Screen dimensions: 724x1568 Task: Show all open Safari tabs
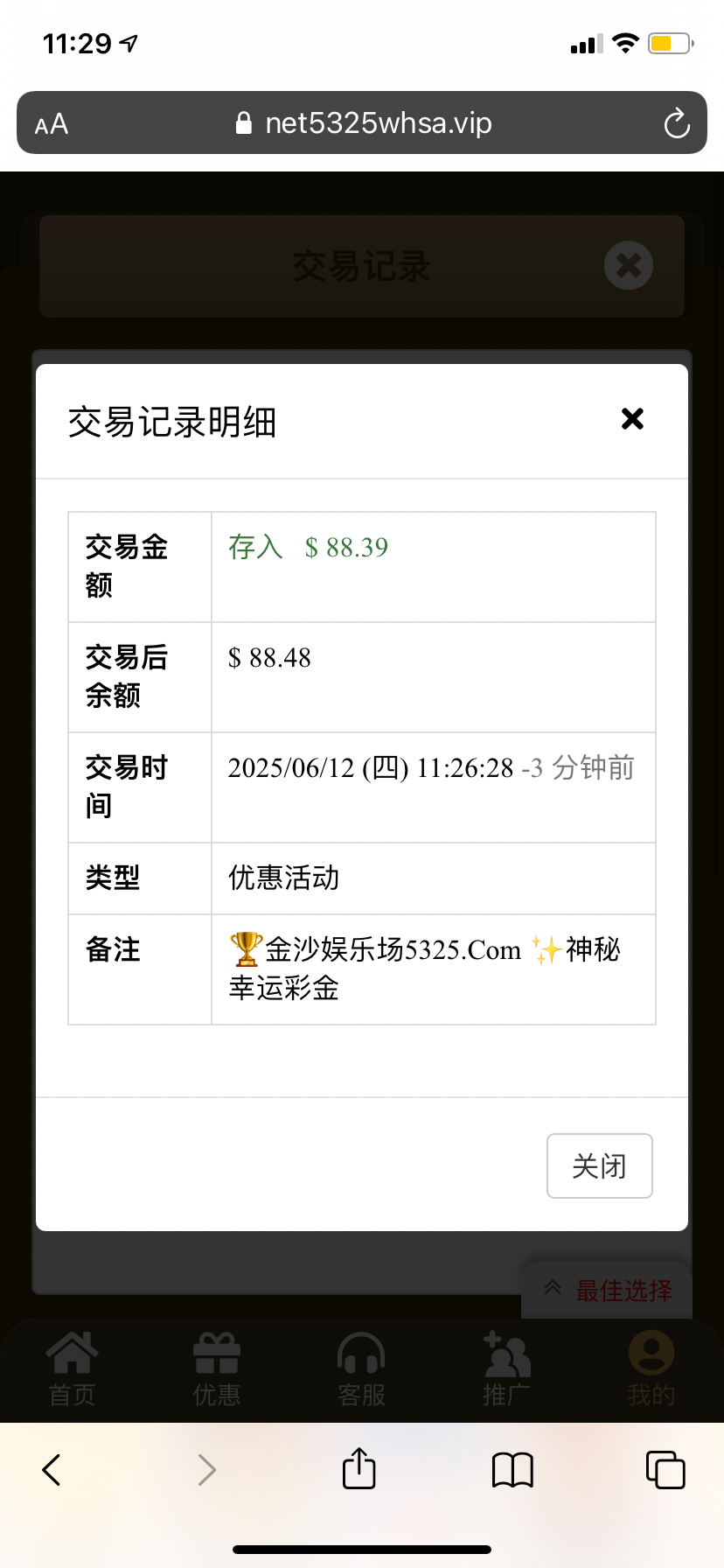[665, 1470]
